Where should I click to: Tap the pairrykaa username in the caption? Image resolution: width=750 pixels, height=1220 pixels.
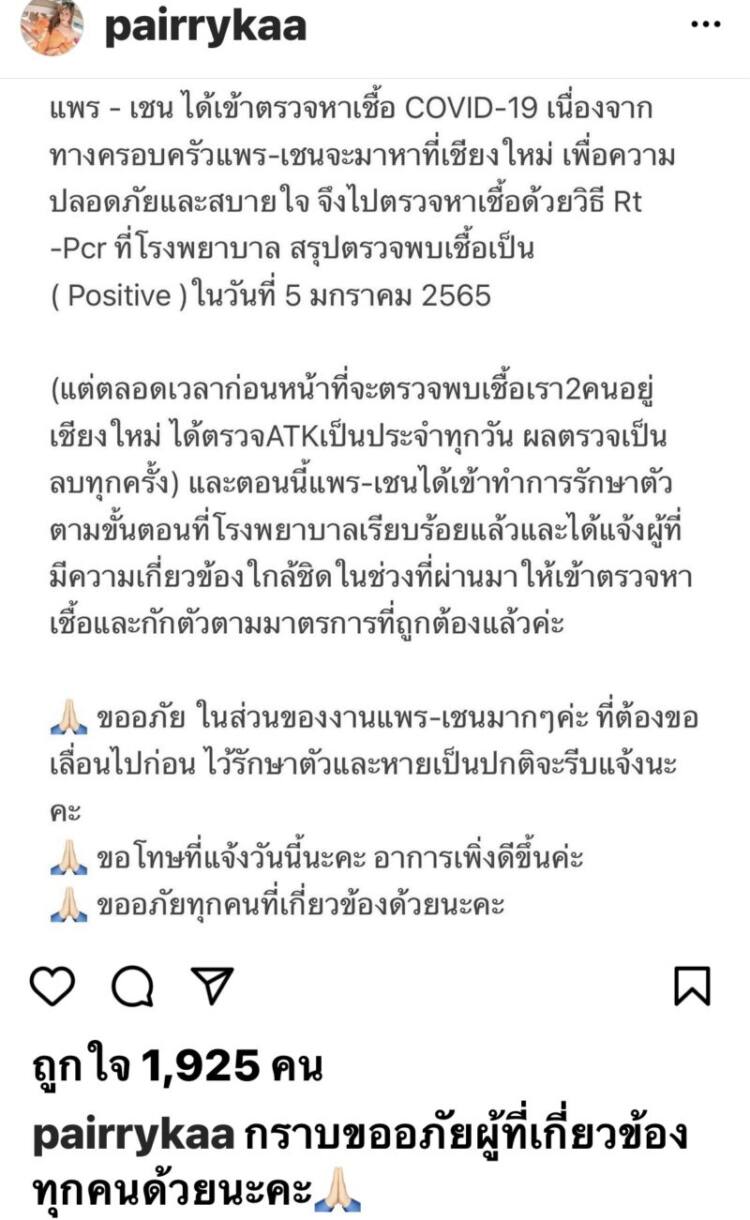(135, 1135)
